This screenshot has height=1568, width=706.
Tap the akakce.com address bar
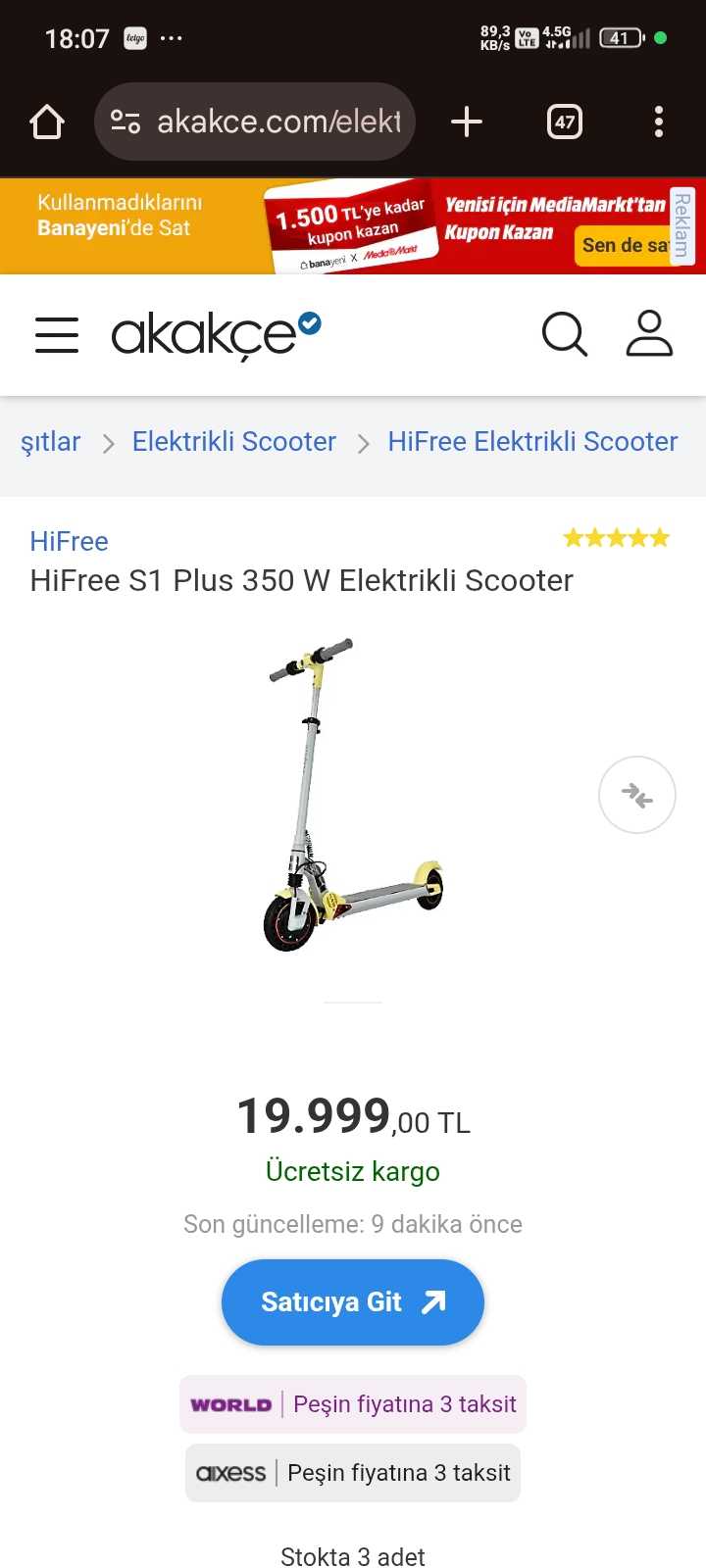[255, 122]
